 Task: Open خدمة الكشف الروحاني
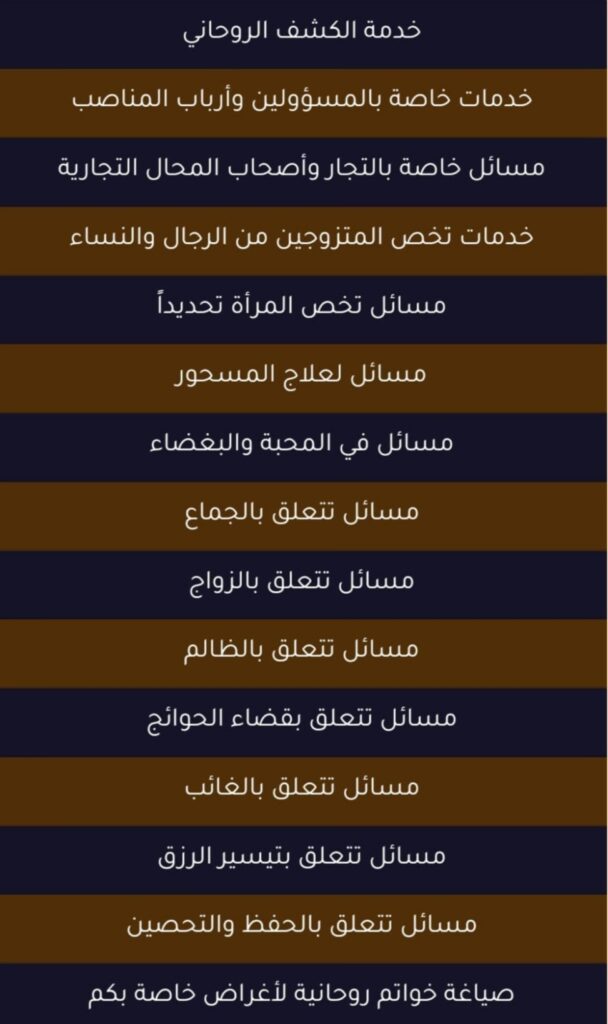[304, 30]
